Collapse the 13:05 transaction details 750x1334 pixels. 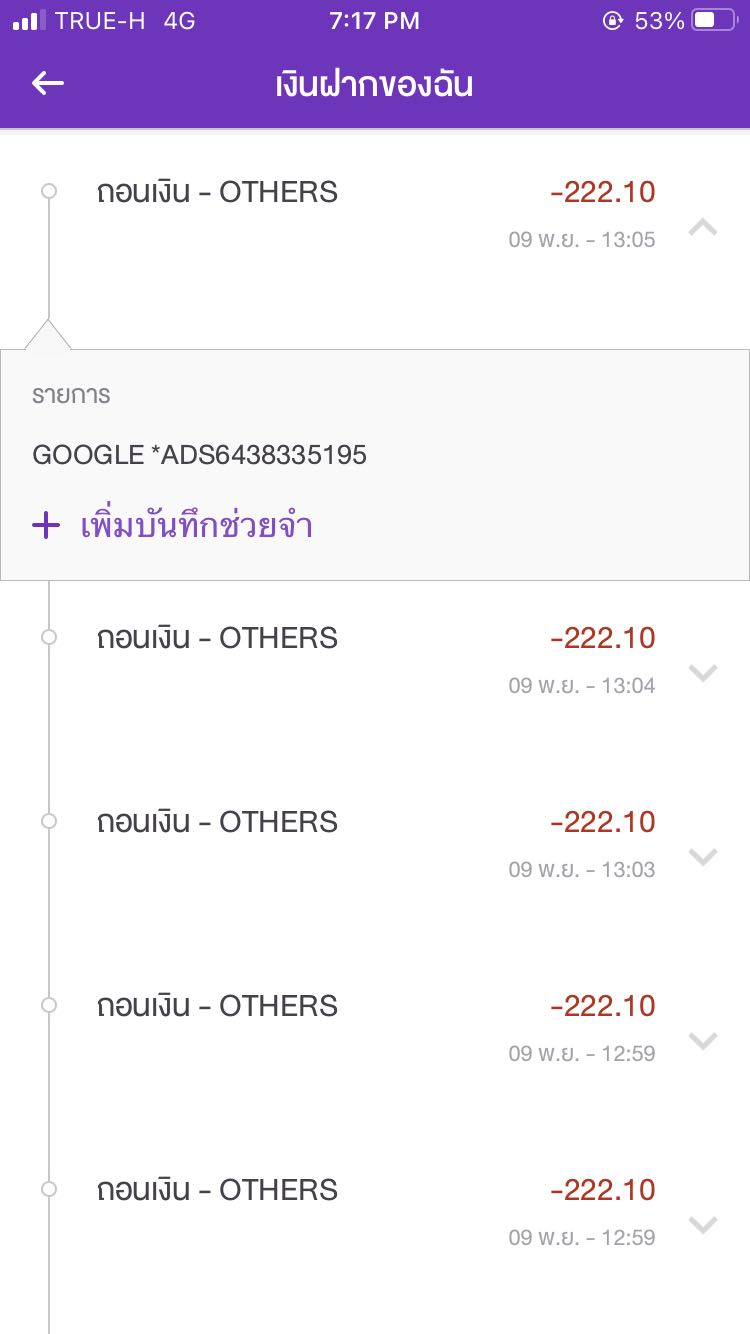pyautogui.click(x=703, y=228)
